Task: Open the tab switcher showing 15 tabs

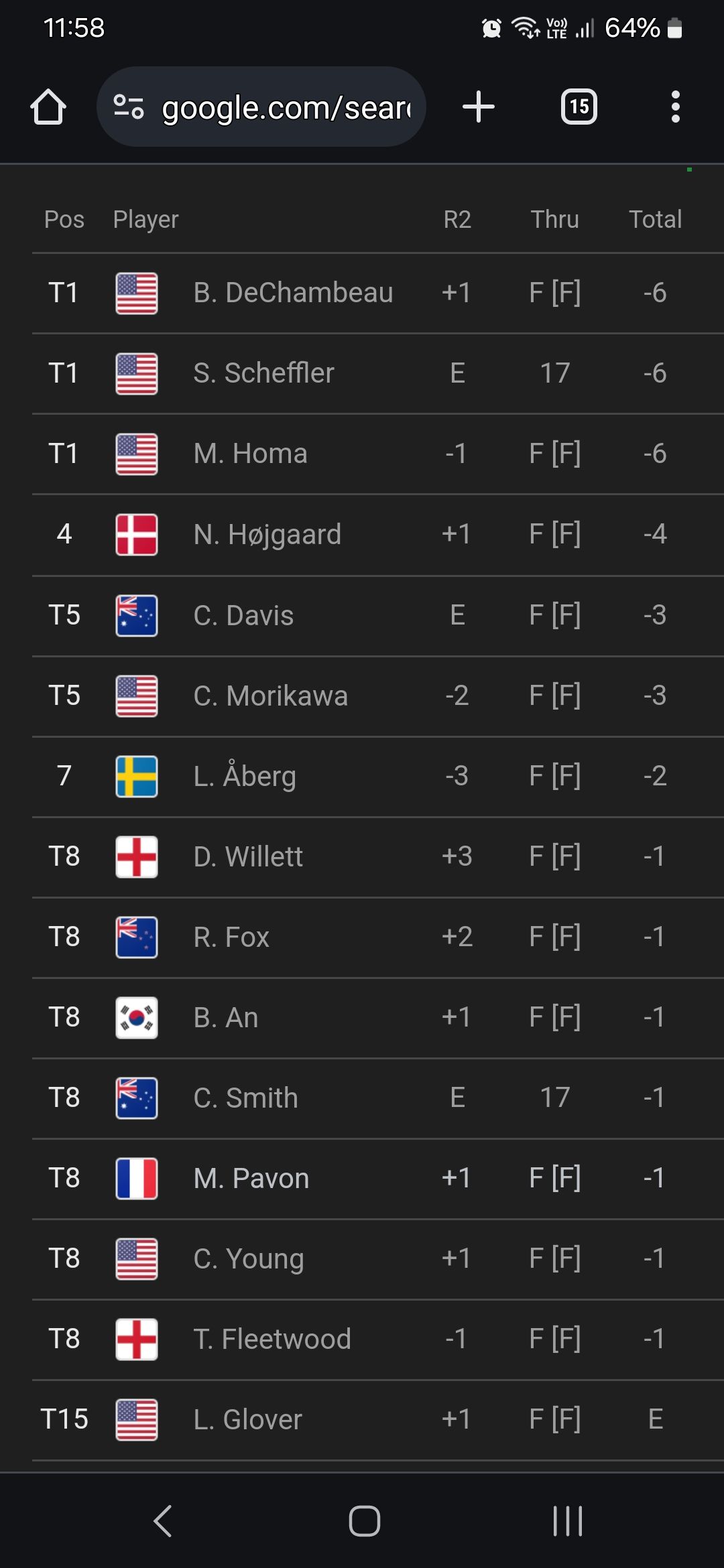Action: (579, 107)
